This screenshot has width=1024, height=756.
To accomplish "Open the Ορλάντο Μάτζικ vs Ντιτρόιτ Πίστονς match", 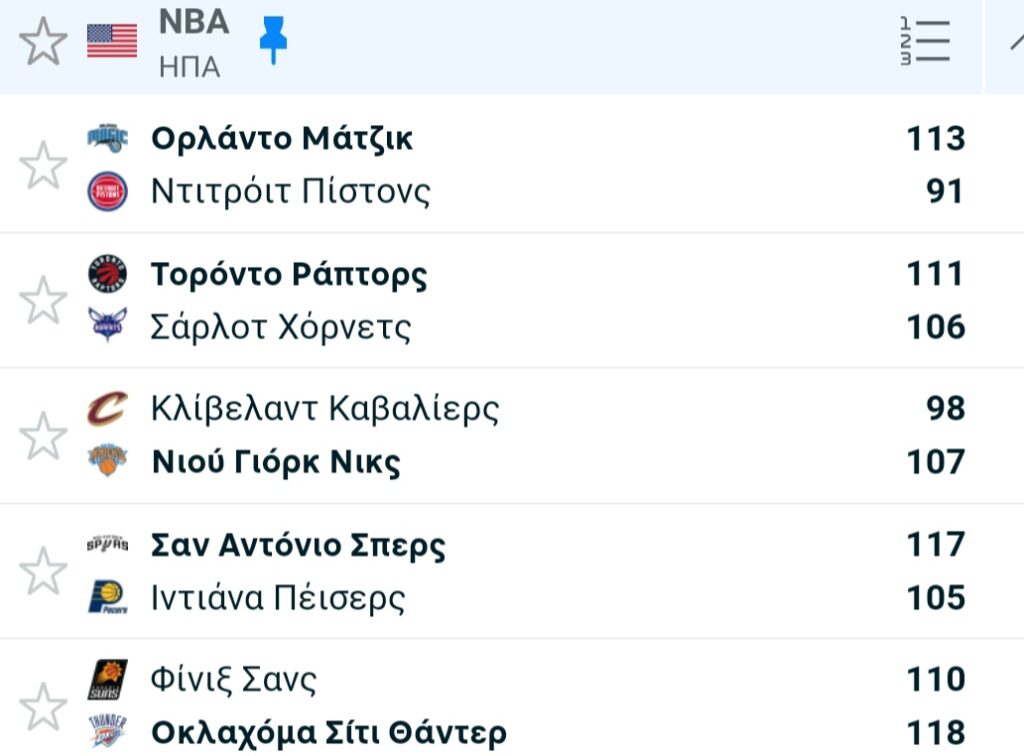I will click(x=500, y=165).
